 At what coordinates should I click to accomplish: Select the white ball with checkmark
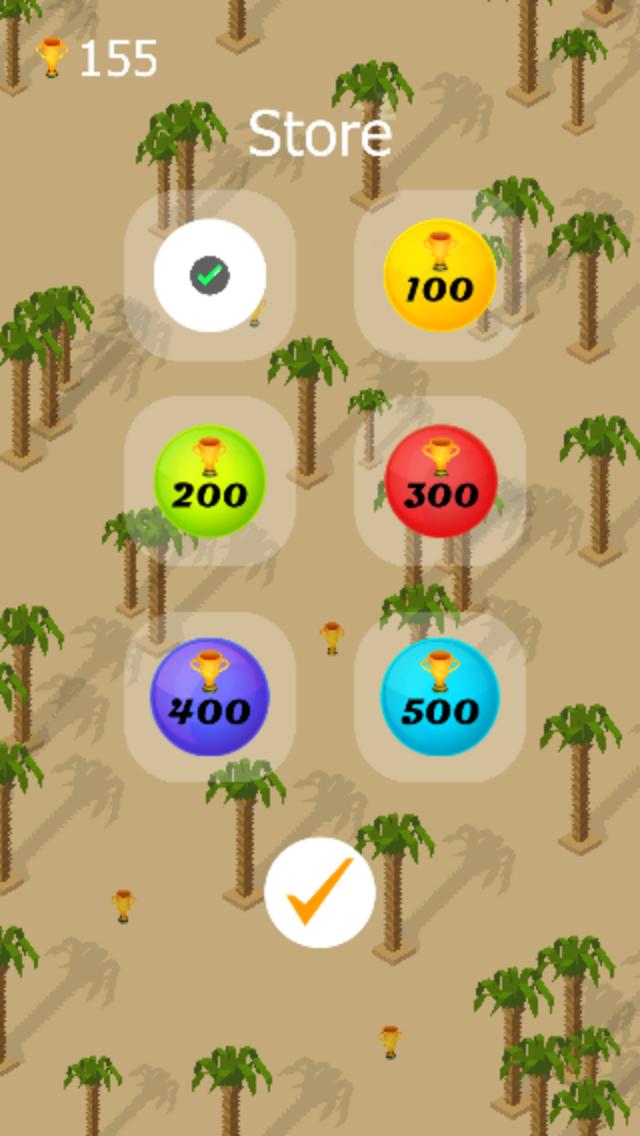point(210,275)
